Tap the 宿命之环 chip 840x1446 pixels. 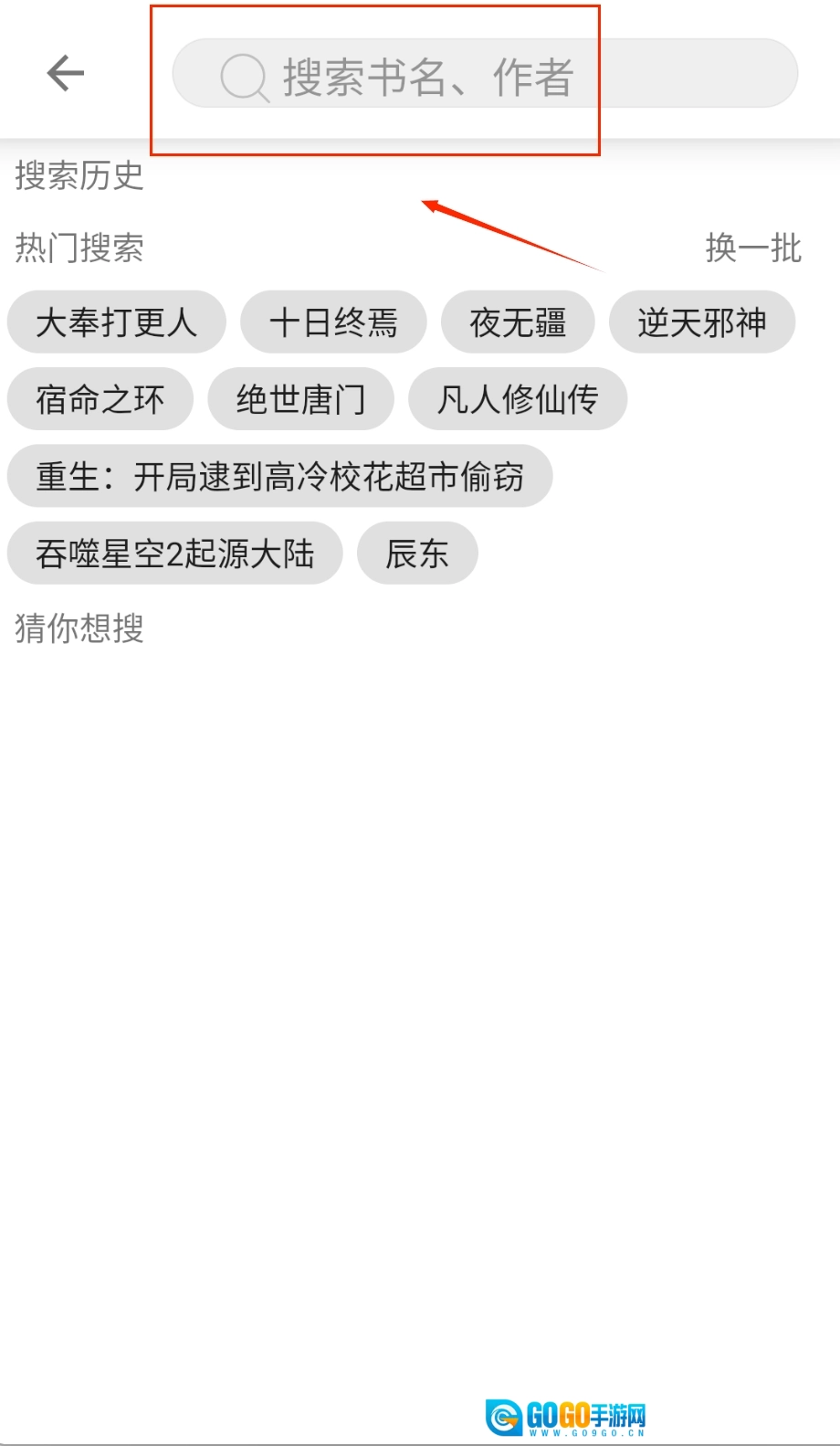pyautogui.click(x=100, y=399)
